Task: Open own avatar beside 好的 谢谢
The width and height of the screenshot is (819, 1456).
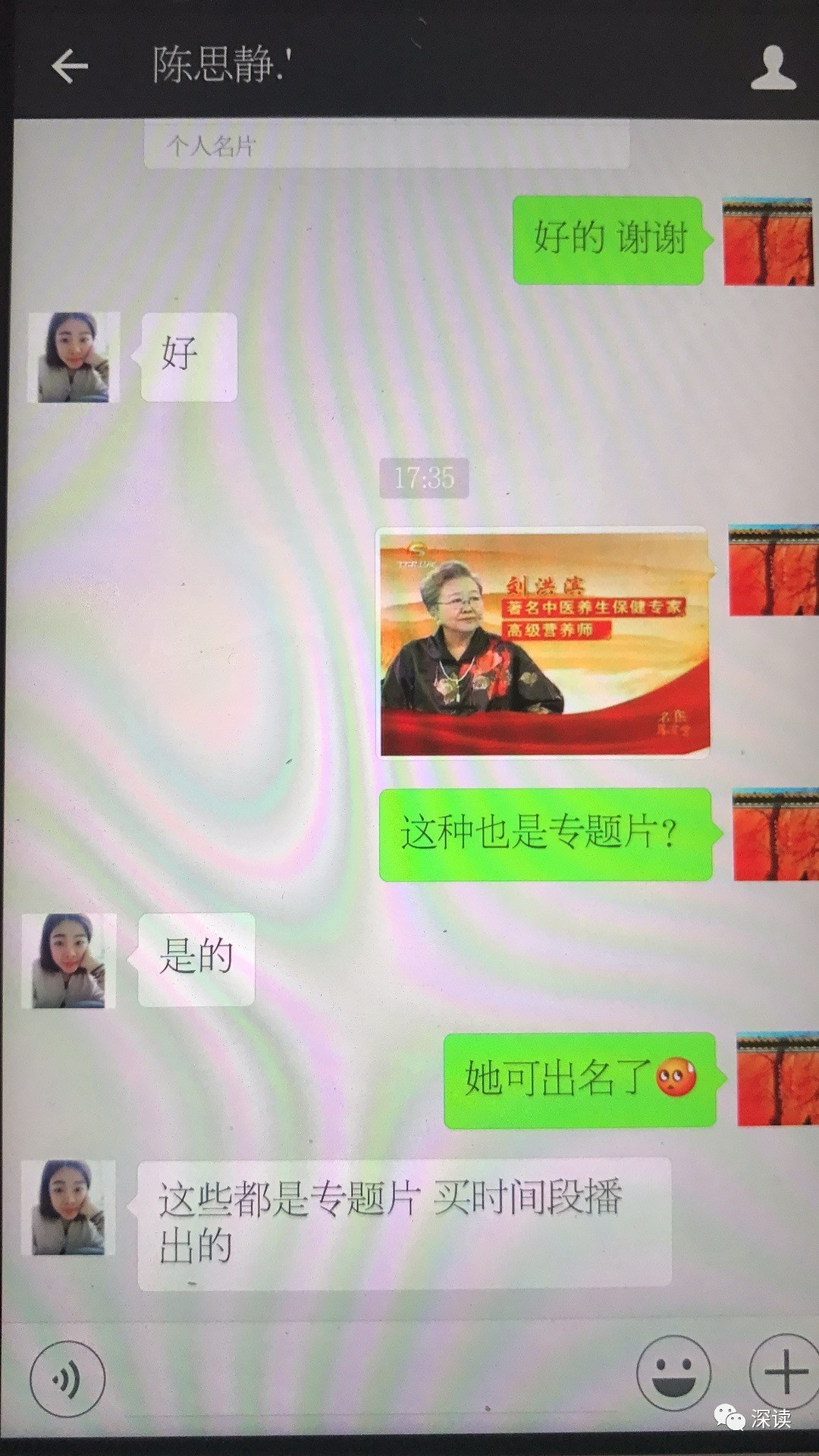Action: click(x=768, y=242)
